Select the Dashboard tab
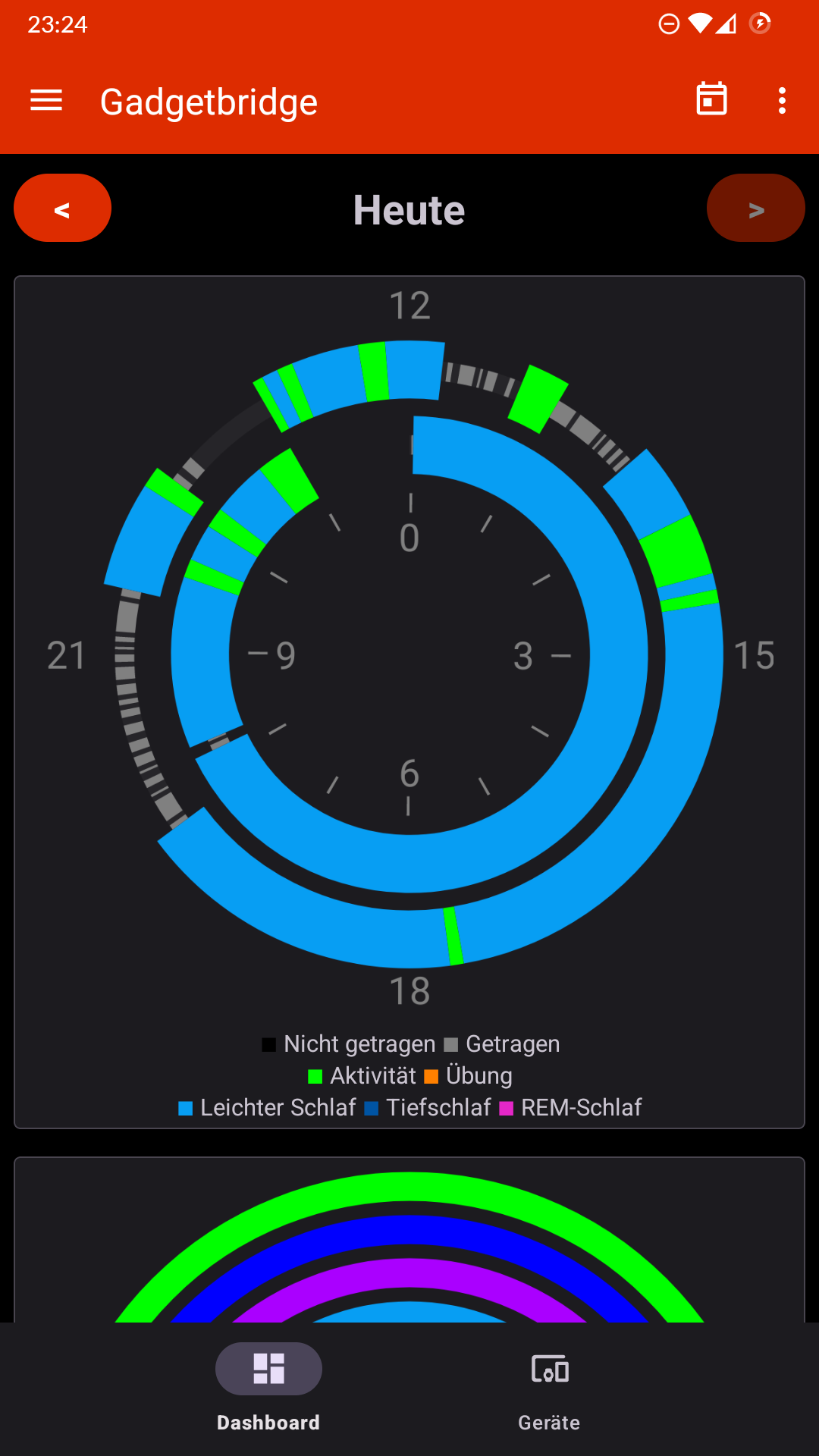The image size is (819, 1456). coord(268,1388)
